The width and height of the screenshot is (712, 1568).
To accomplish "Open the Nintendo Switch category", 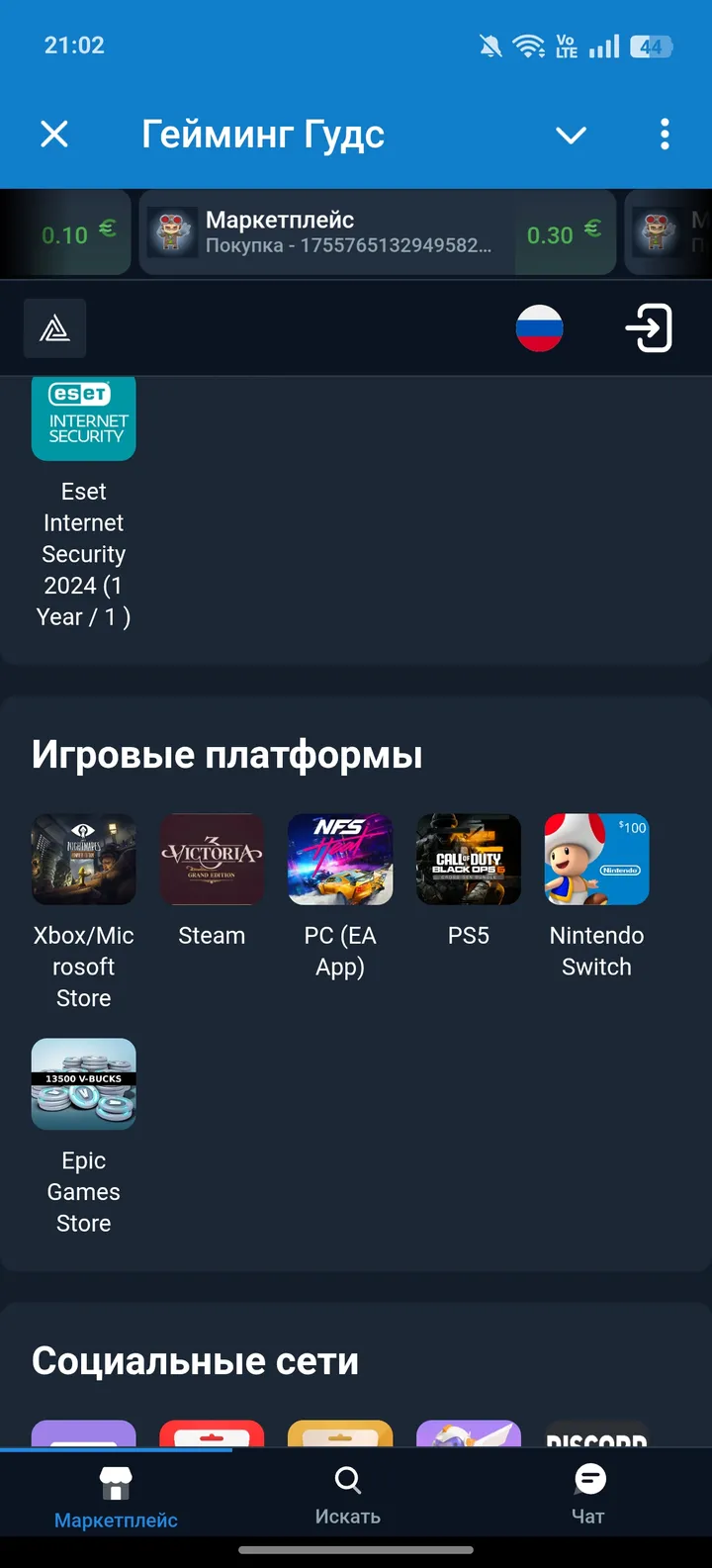I will pyautogui.click(x=596, y=859).
